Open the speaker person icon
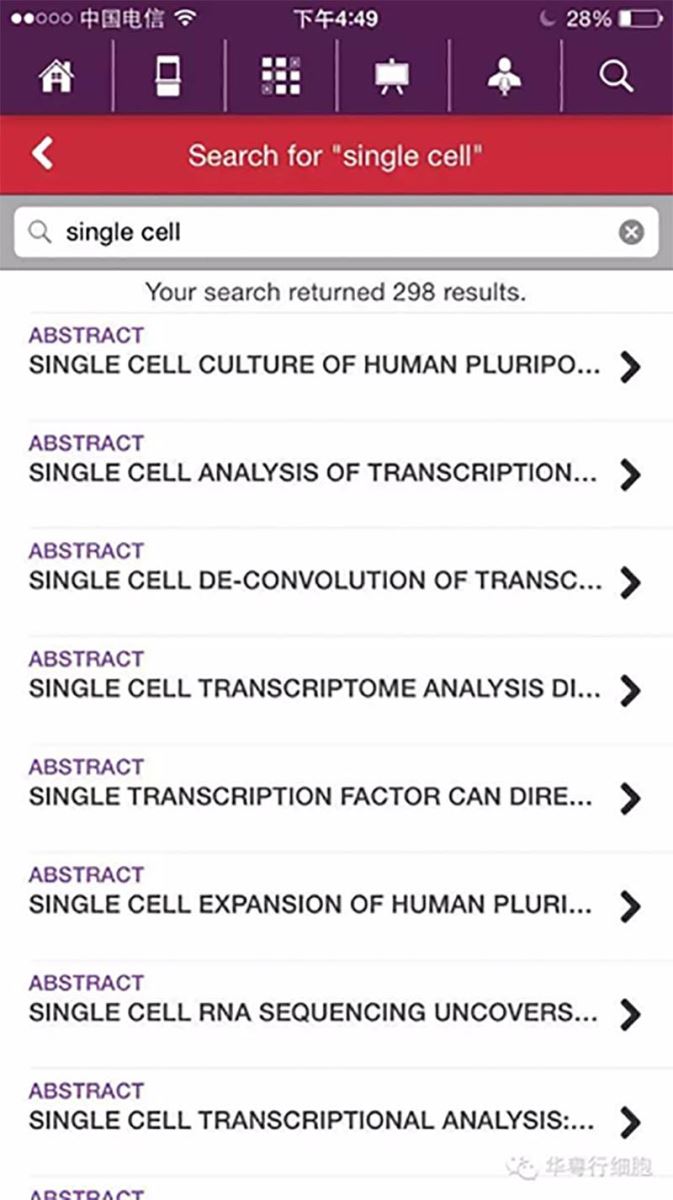This screenshot has width=673, height=1200. (x=504, y=77)
